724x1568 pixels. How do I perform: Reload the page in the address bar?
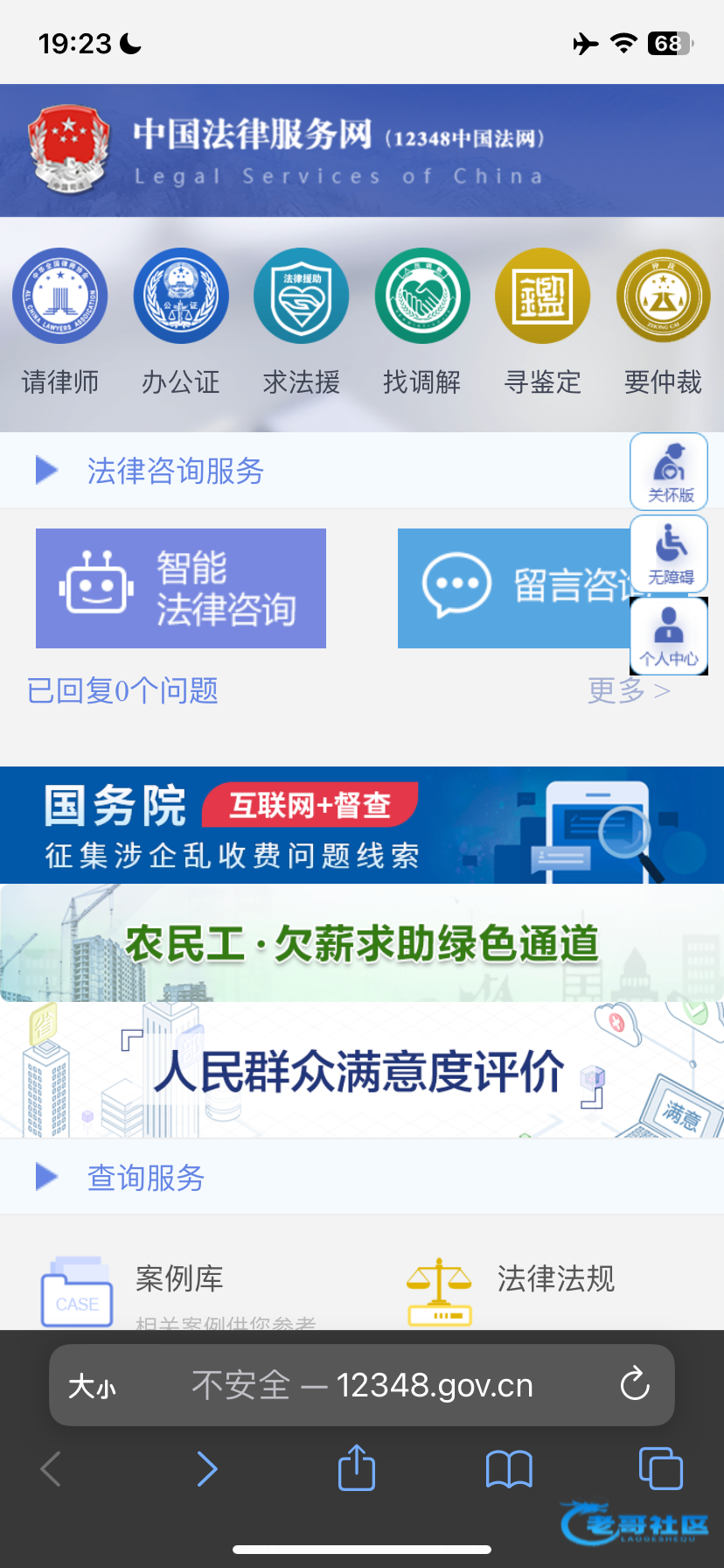point(635,1385)
